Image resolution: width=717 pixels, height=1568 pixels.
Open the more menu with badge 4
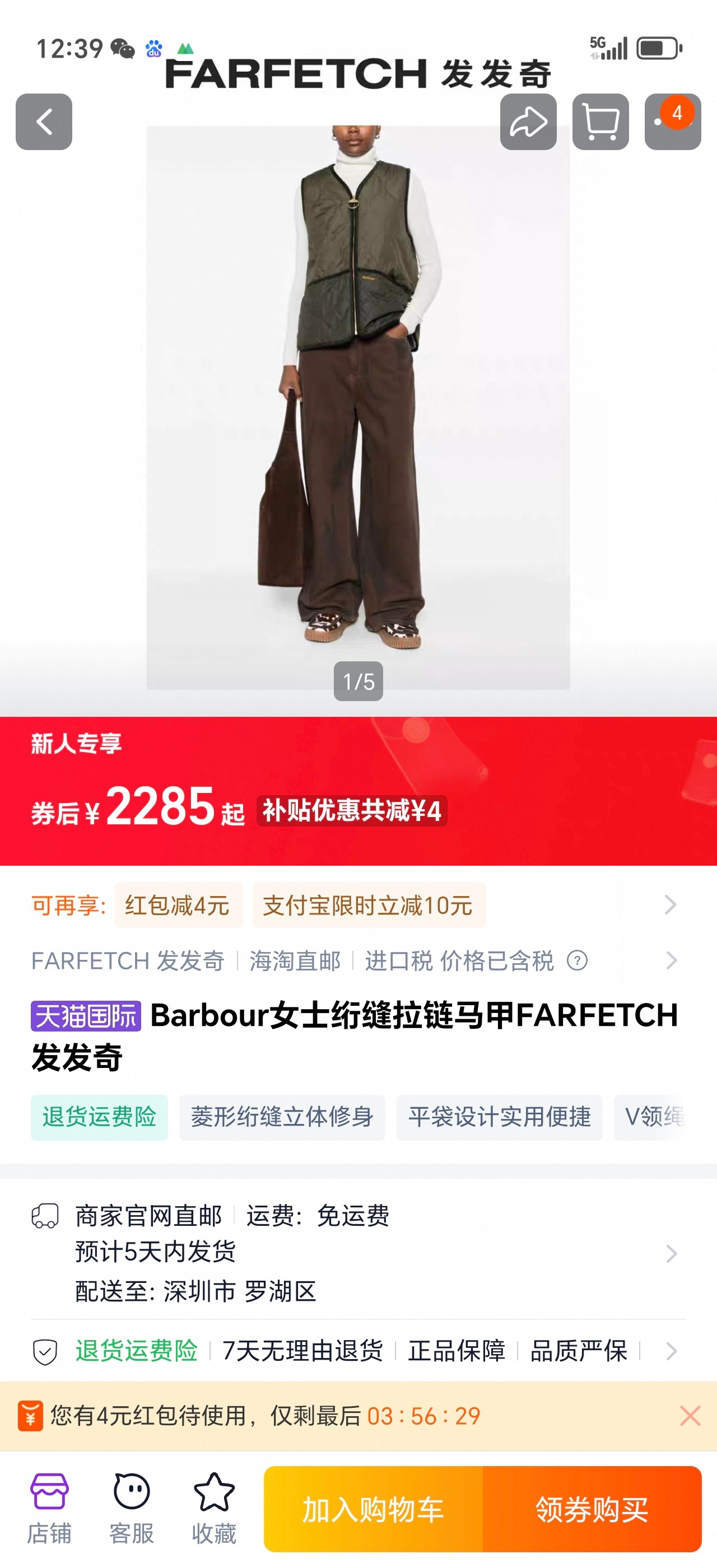click(x=672, y=122)
